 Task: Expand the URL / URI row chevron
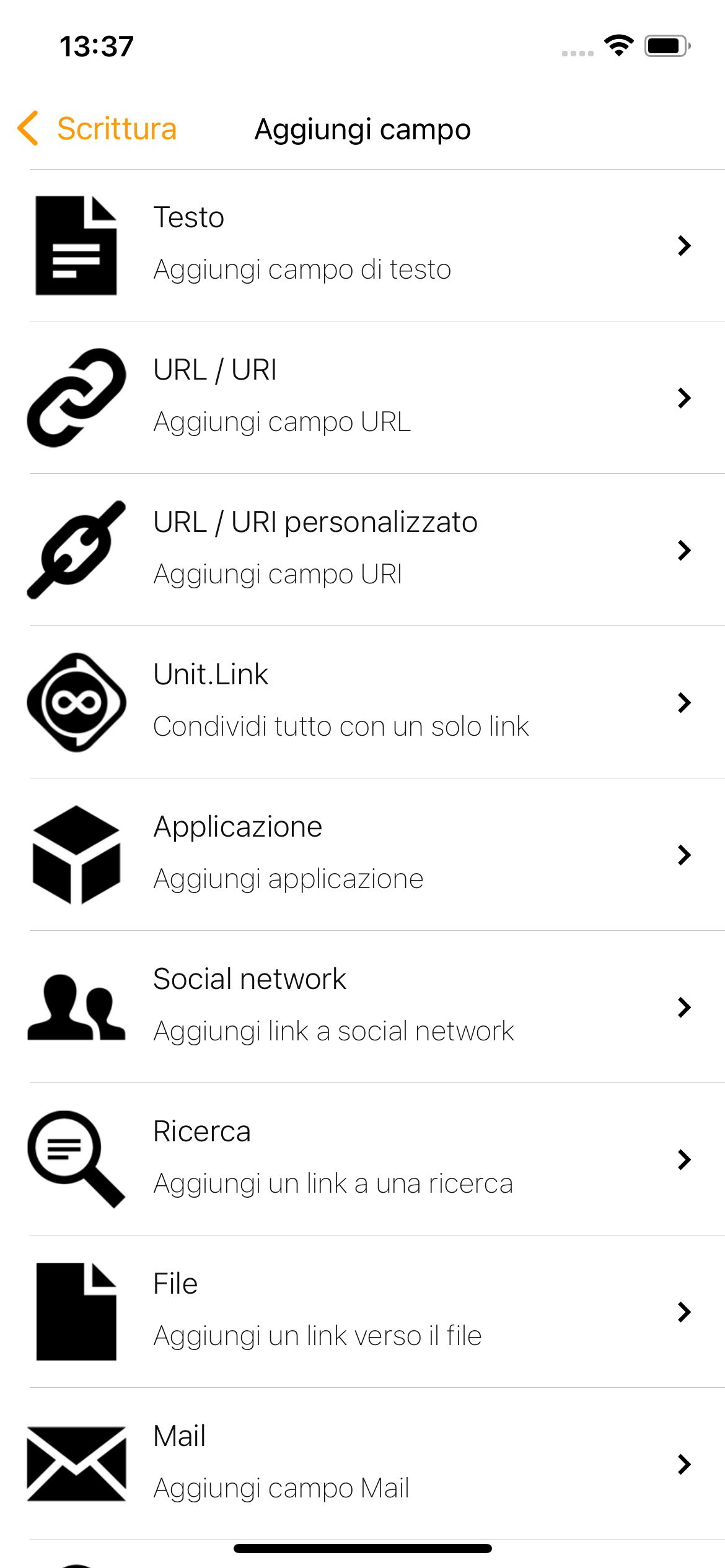tap(683, 396)
